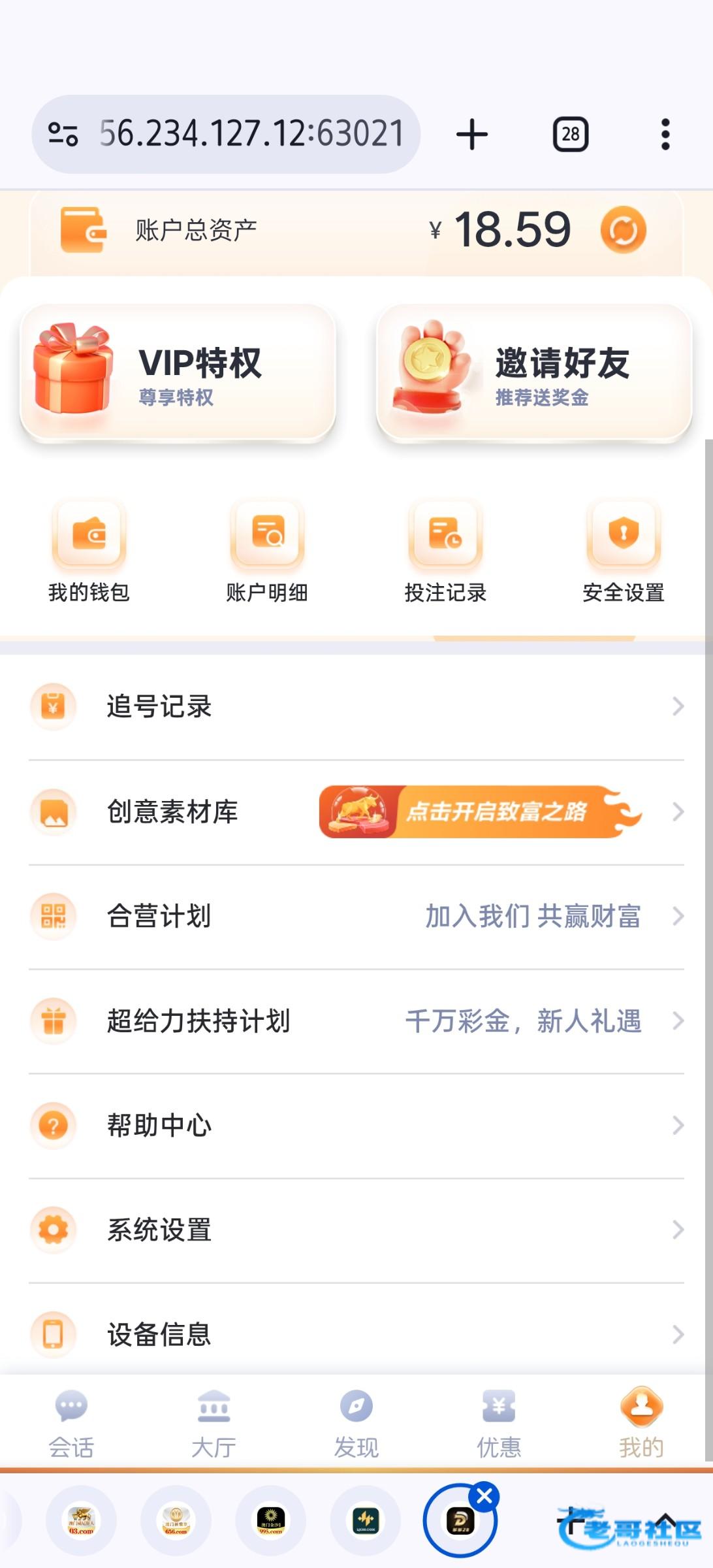This screenshot has width=713, height=1568.
Task: Open 系统设置 system settings
Action: click(x=356, y=1230)
